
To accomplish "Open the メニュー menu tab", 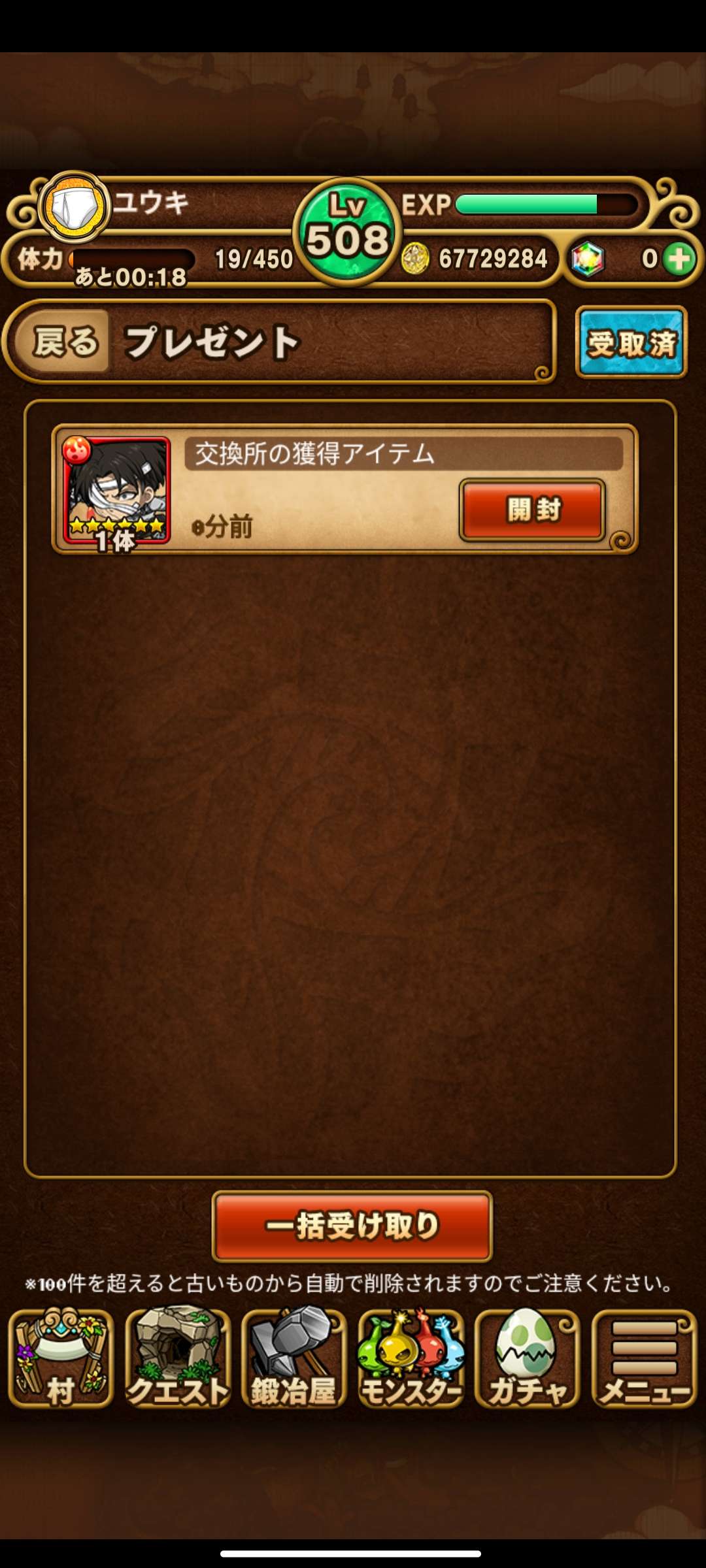I will point(644,1358).
